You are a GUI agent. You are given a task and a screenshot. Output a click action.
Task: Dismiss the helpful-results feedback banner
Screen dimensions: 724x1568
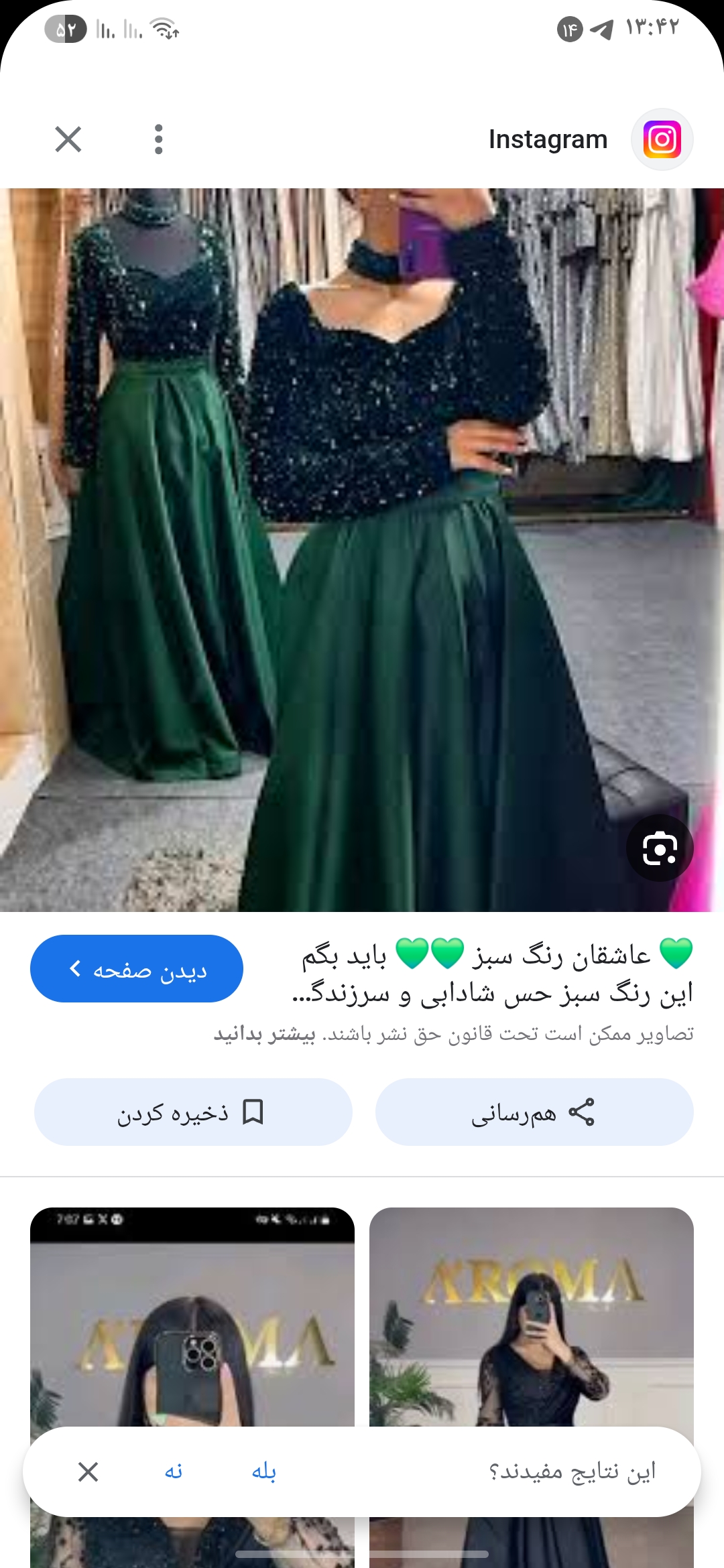[x=88, y=1472]
